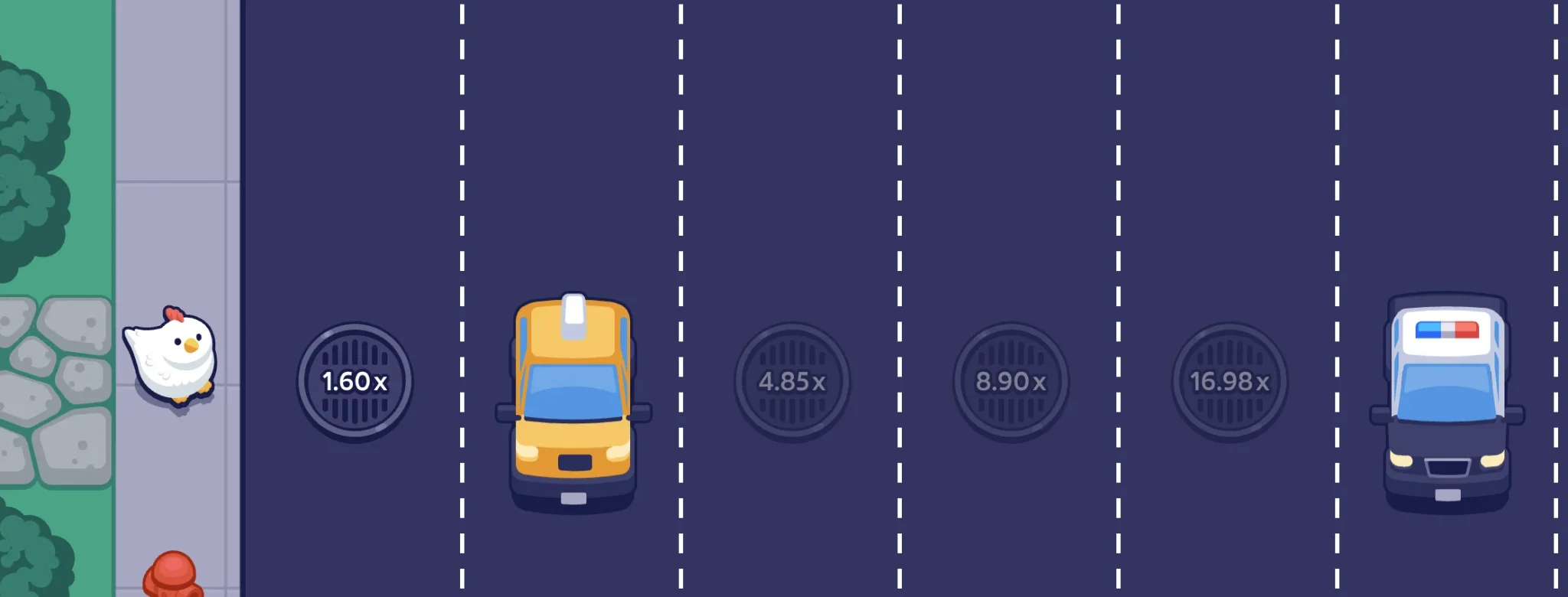Move the chicken to the 1.60x manhole
The width and height of the screenshot is (1568, 597).
click(354, 381)
